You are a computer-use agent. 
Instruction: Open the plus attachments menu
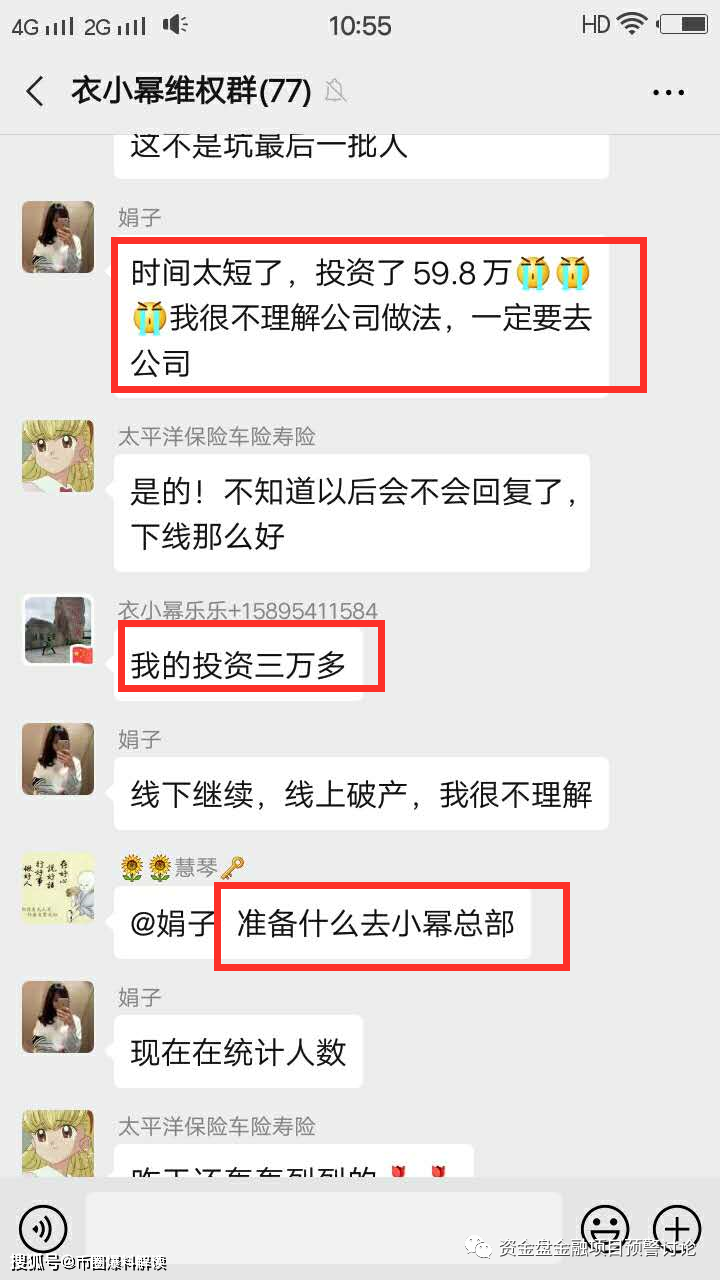tap(676, 1227)
